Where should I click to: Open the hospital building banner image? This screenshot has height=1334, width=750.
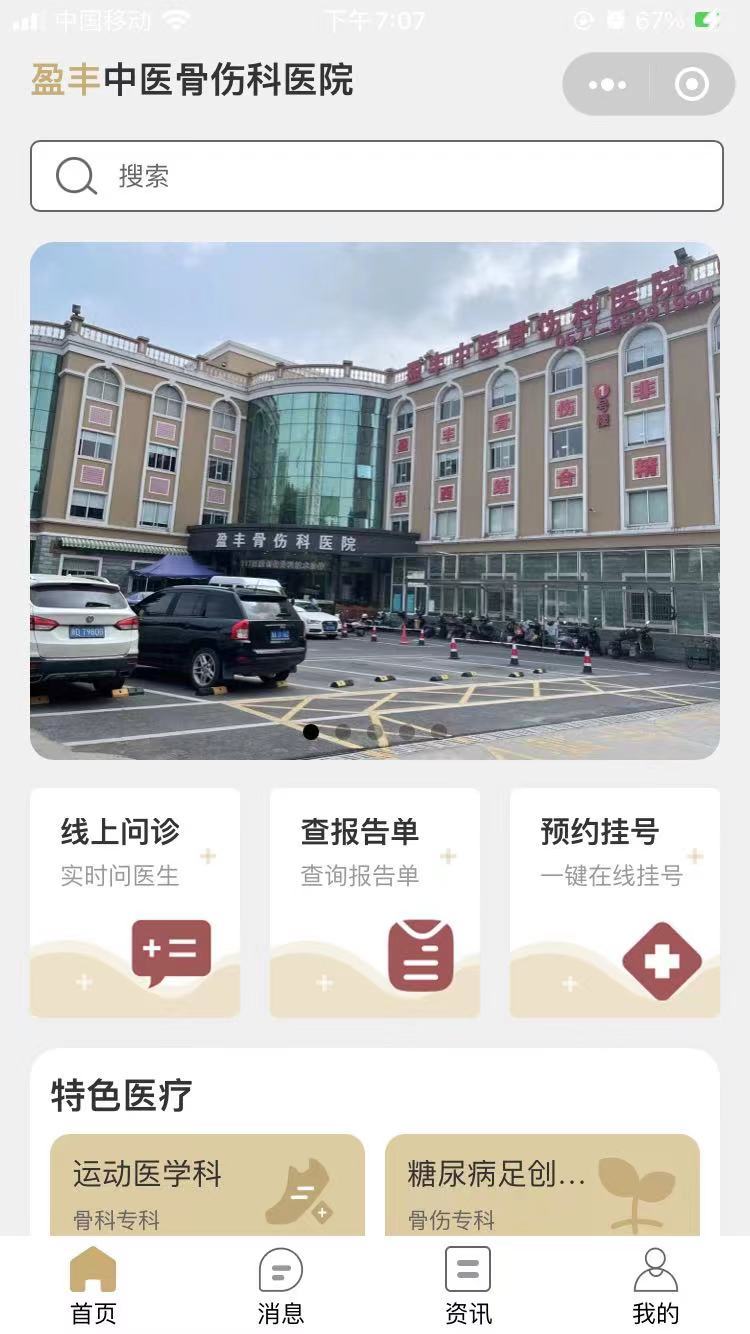[x=375, y=500]
